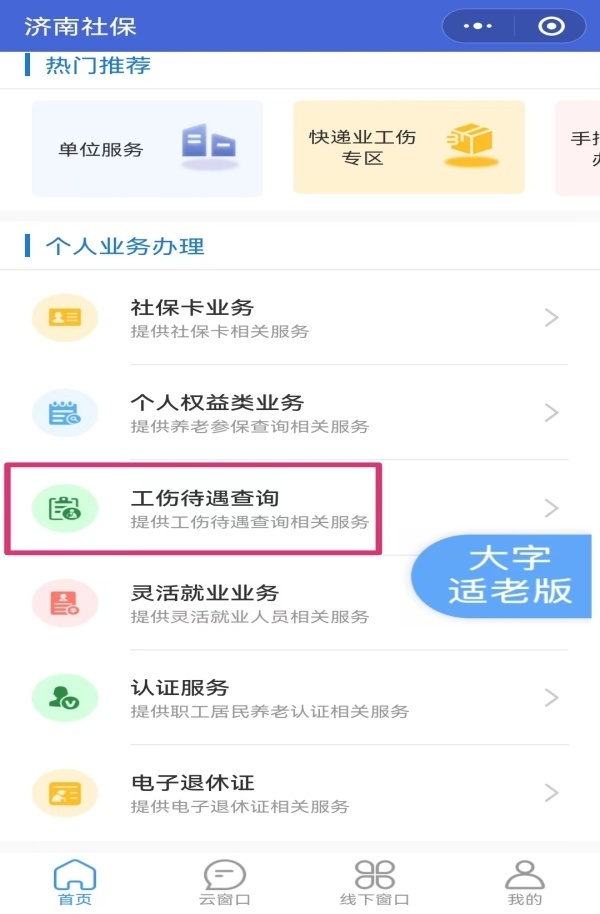Screen dimensions: 600x914
Task: Go to the 我的 tab
Action: click(524, 882)
